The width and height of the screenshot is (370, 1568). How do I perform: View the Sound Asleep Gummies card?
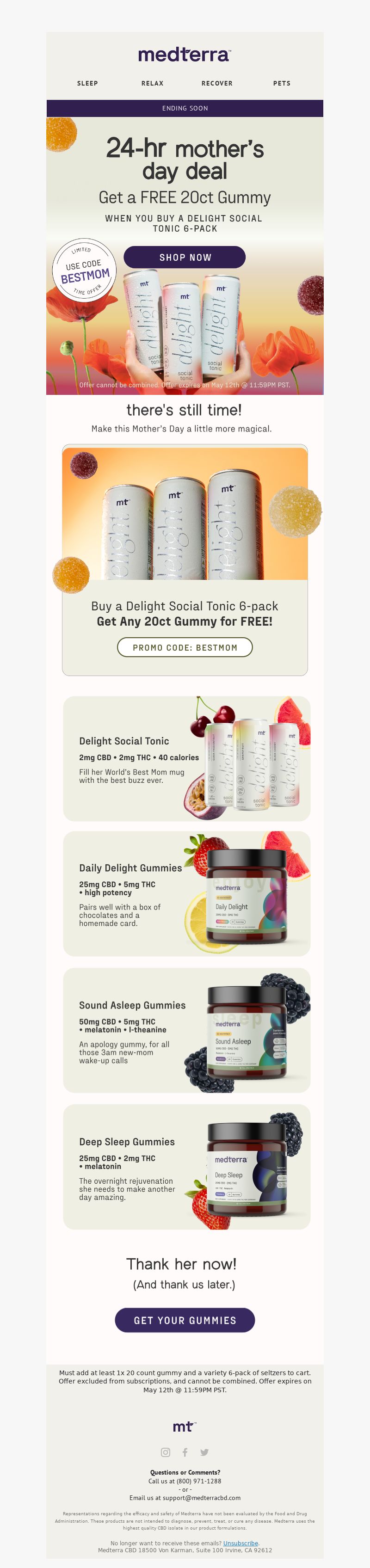tap(186, 1030)
